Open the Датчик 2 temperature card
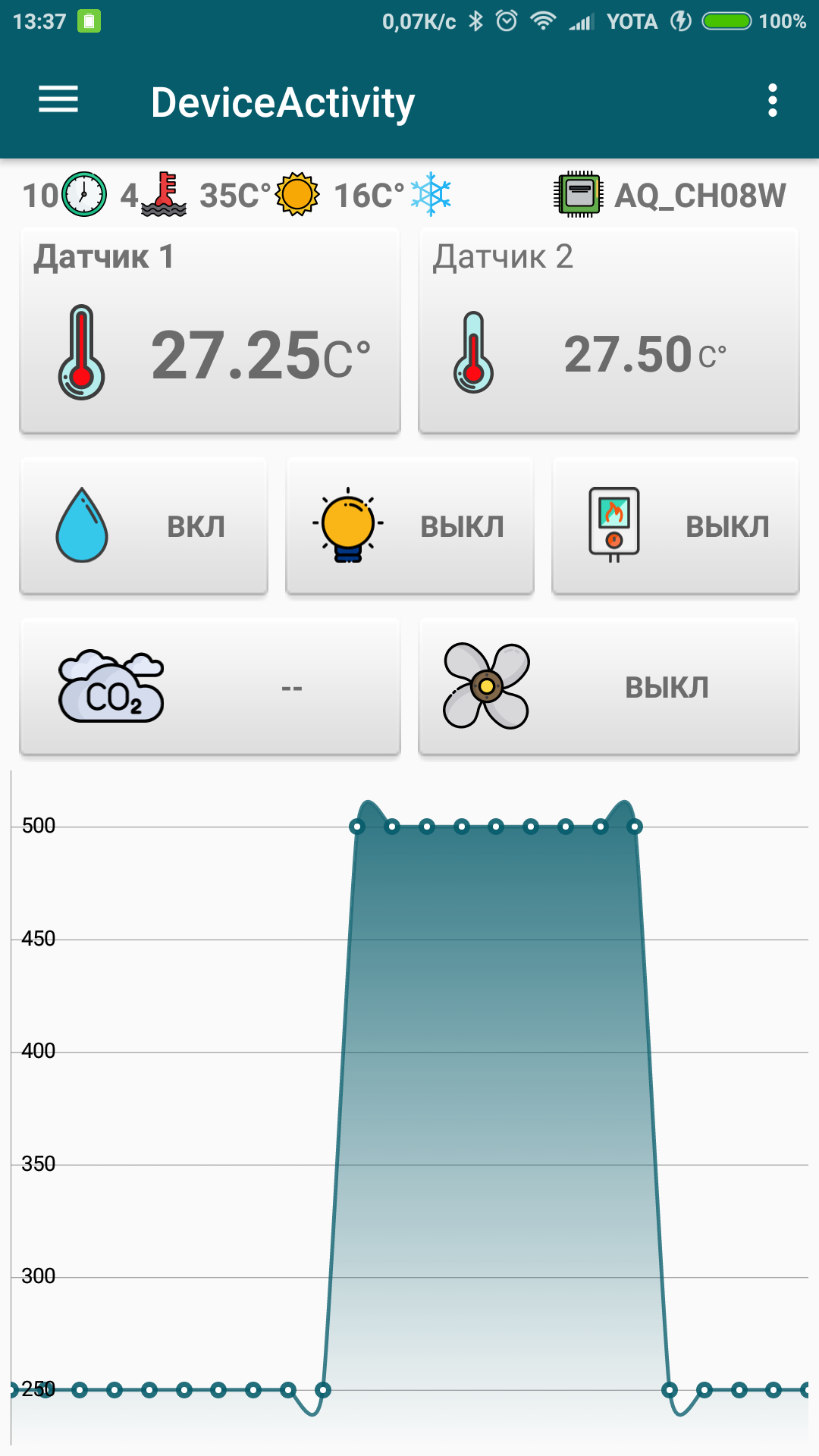Screen dimensions: 819x1456 tap(609, 331)
